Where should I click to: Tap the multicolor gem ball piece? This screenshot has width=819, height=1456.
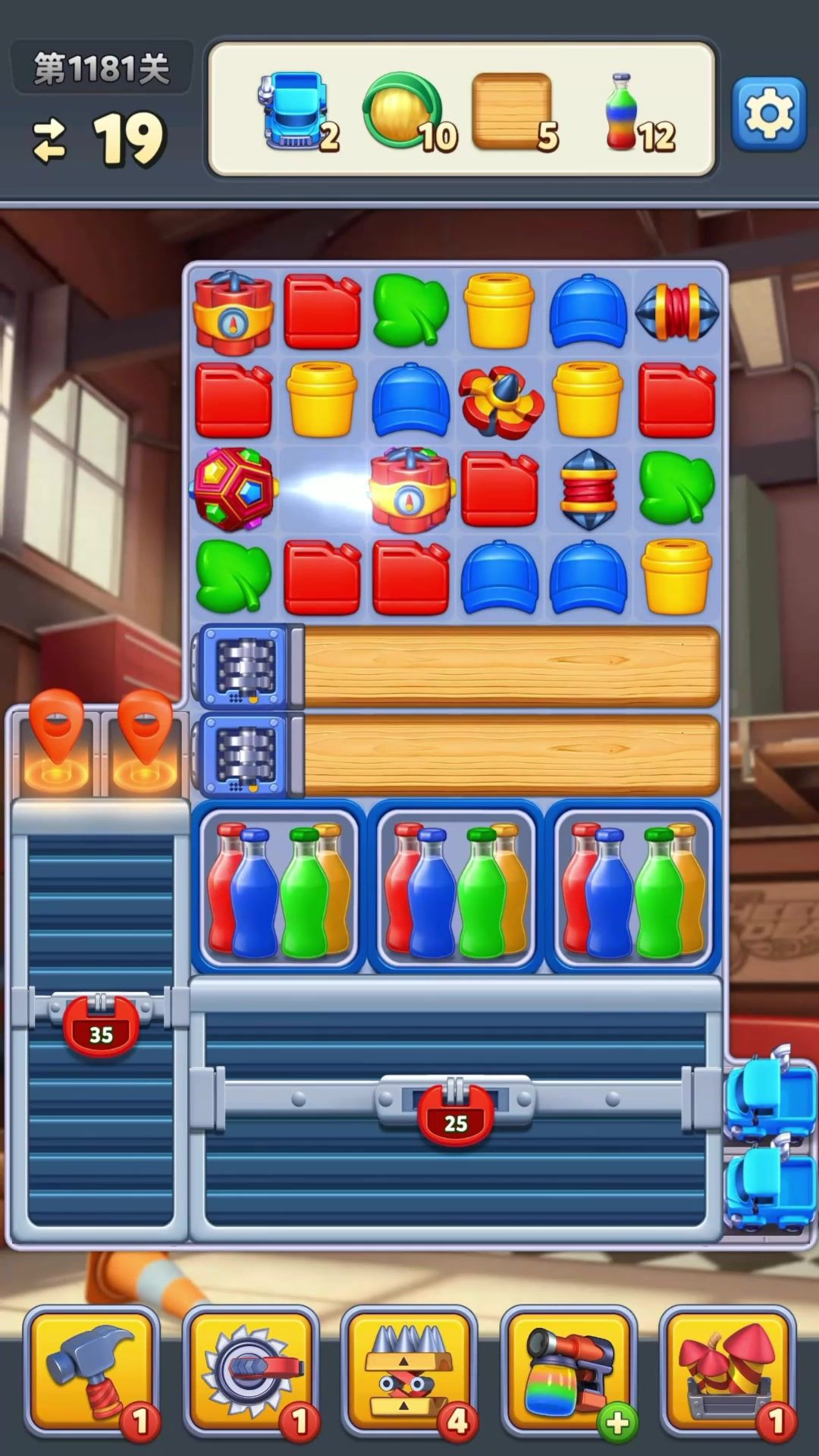pos(234,488)
